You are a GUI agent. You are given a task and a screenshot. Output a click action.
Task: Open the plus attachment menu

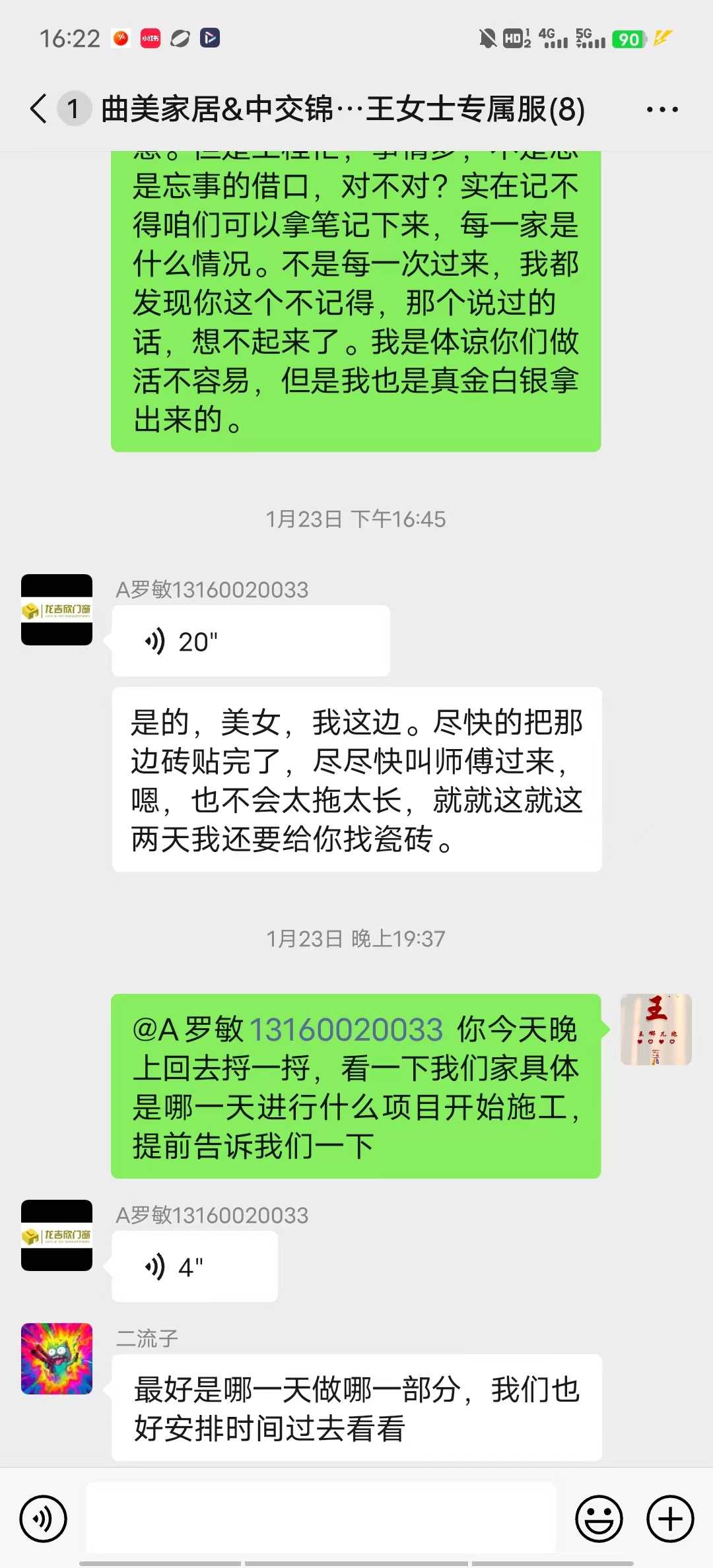(670, 1519)
